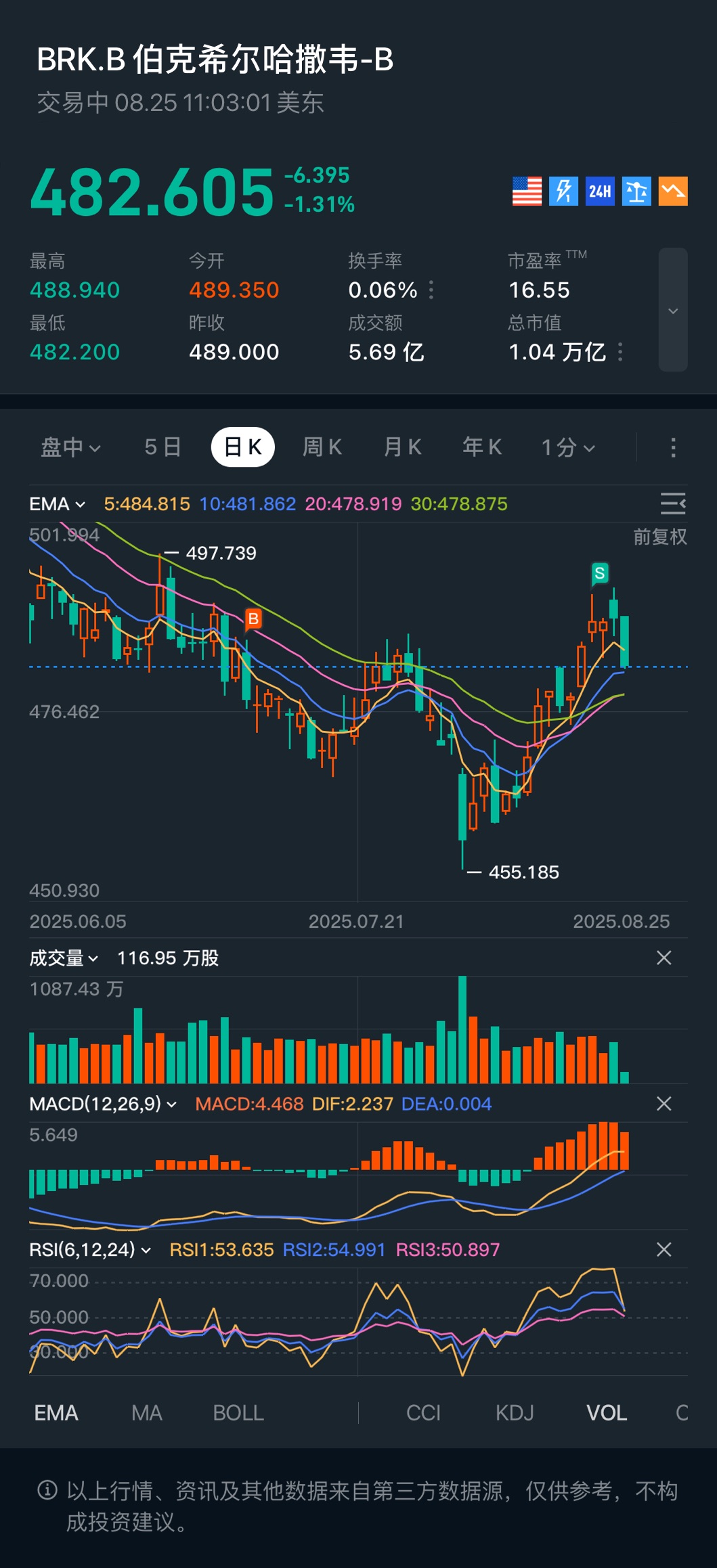Show the 年K yearly chart
717x1568 pixels.
[x=481, y=447]
